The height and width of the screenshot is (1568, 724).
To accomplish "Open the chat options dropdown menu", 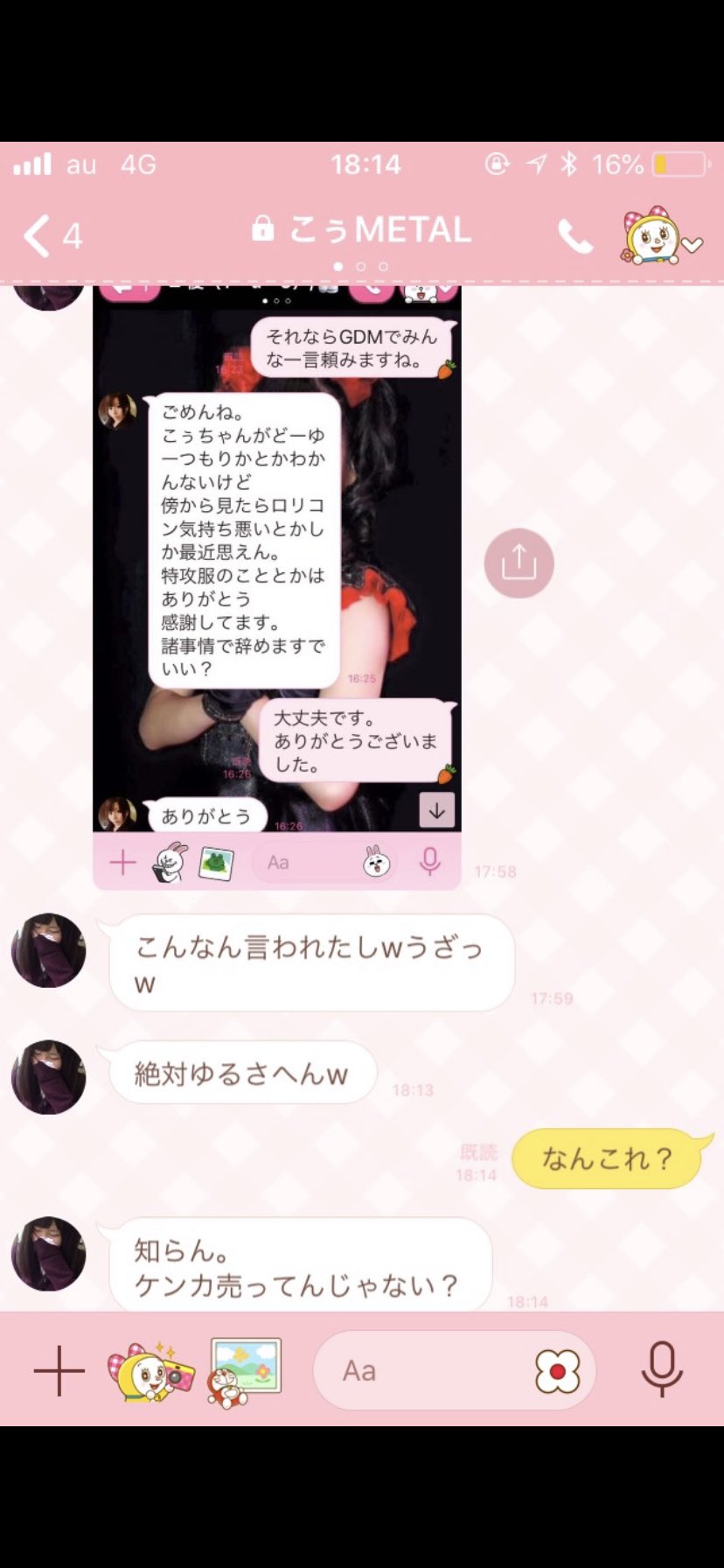I will coord(662,236).
